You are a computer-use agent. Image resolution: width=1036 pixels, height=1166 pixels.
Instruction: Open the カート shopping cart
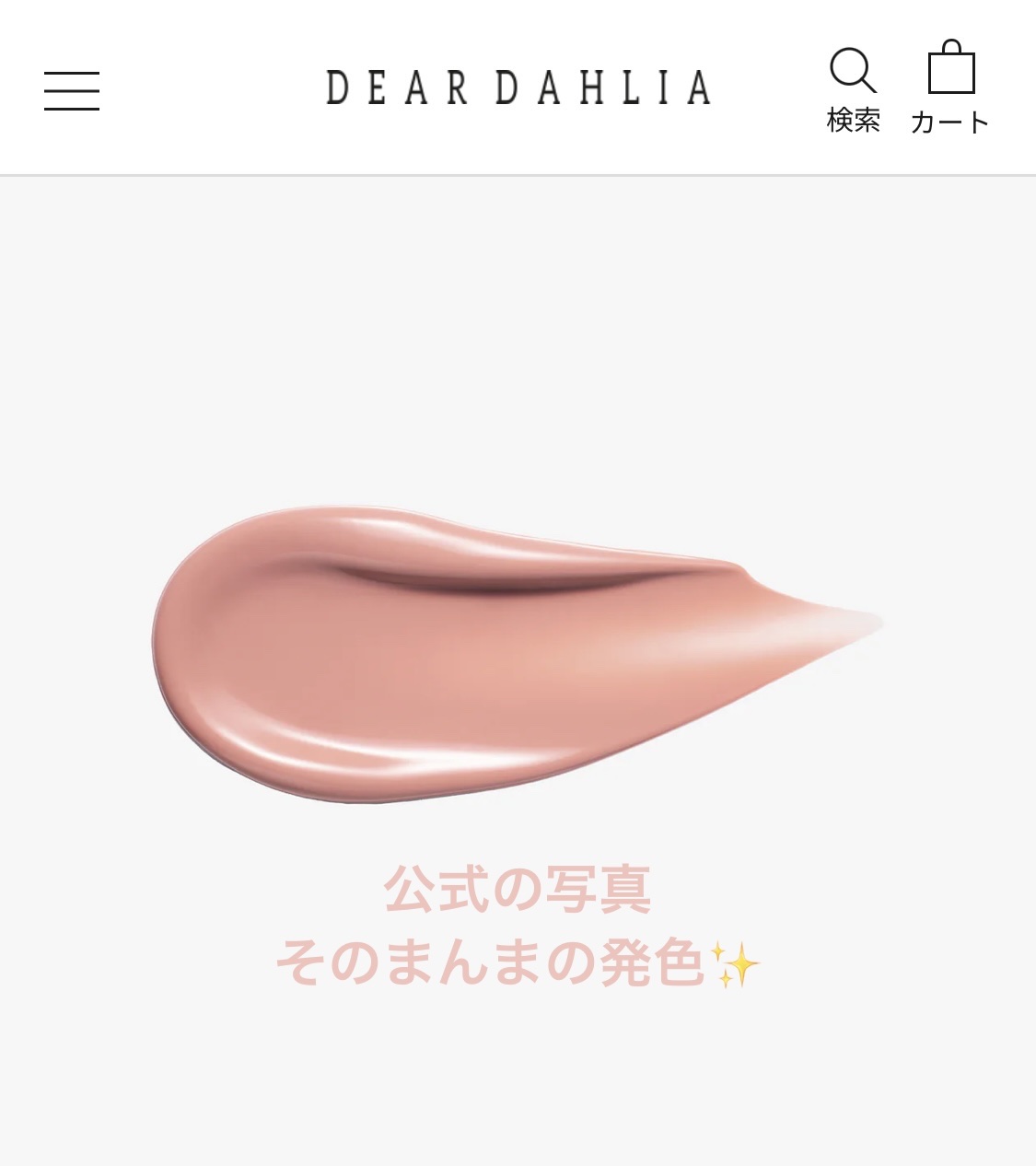coord(950,87)
